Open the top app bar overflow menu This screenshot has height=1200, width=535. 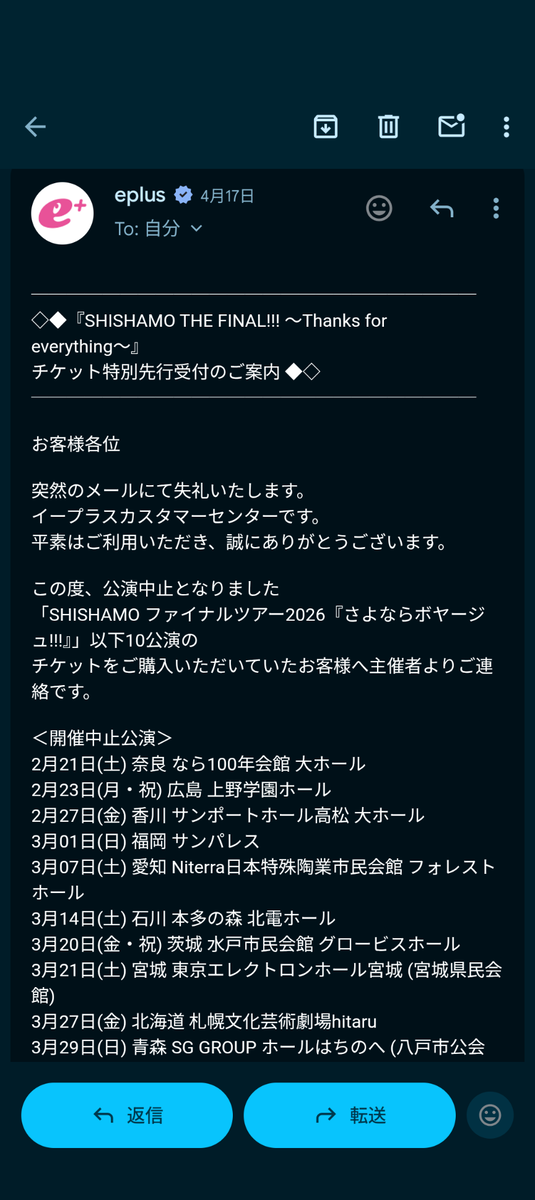[507, 126]
